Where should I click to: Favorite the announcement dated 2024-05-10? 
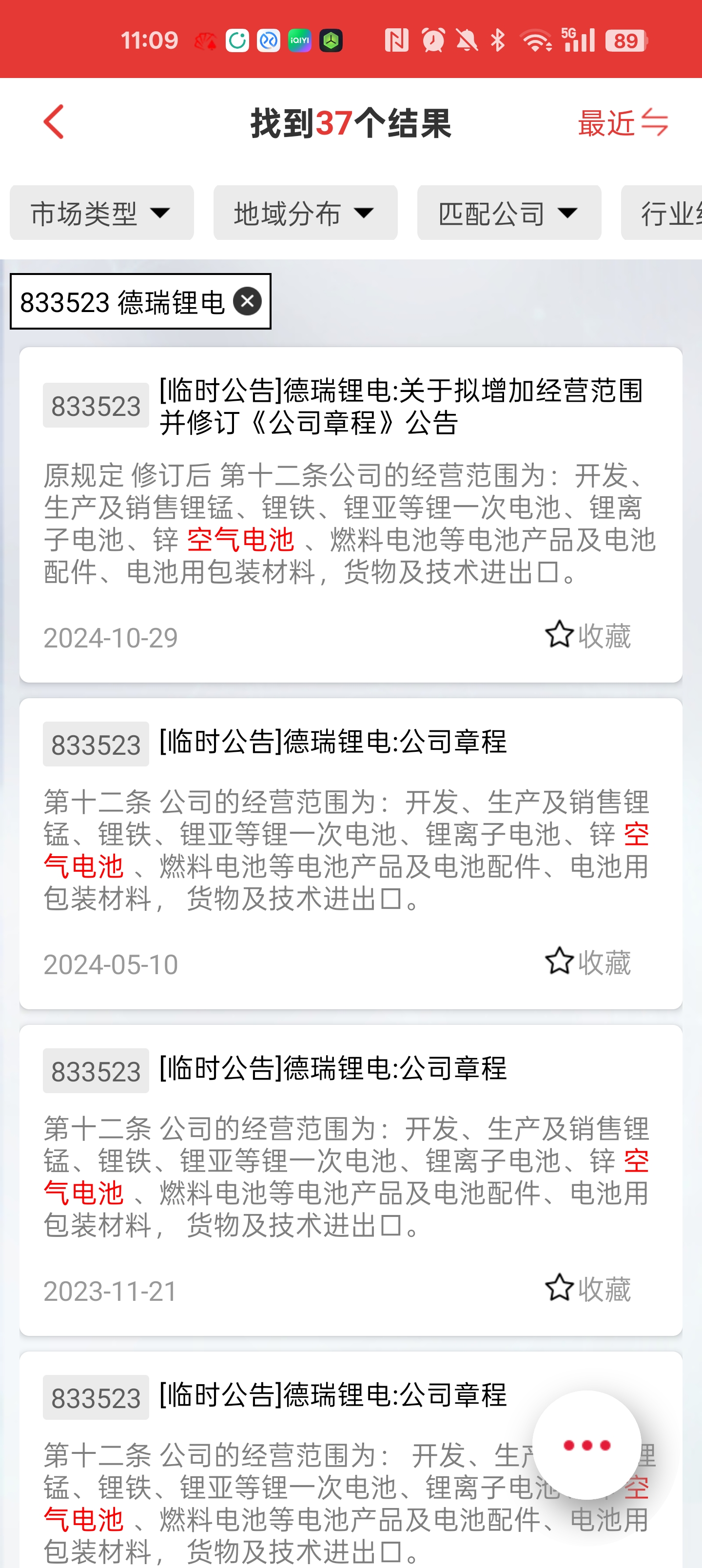587,962
